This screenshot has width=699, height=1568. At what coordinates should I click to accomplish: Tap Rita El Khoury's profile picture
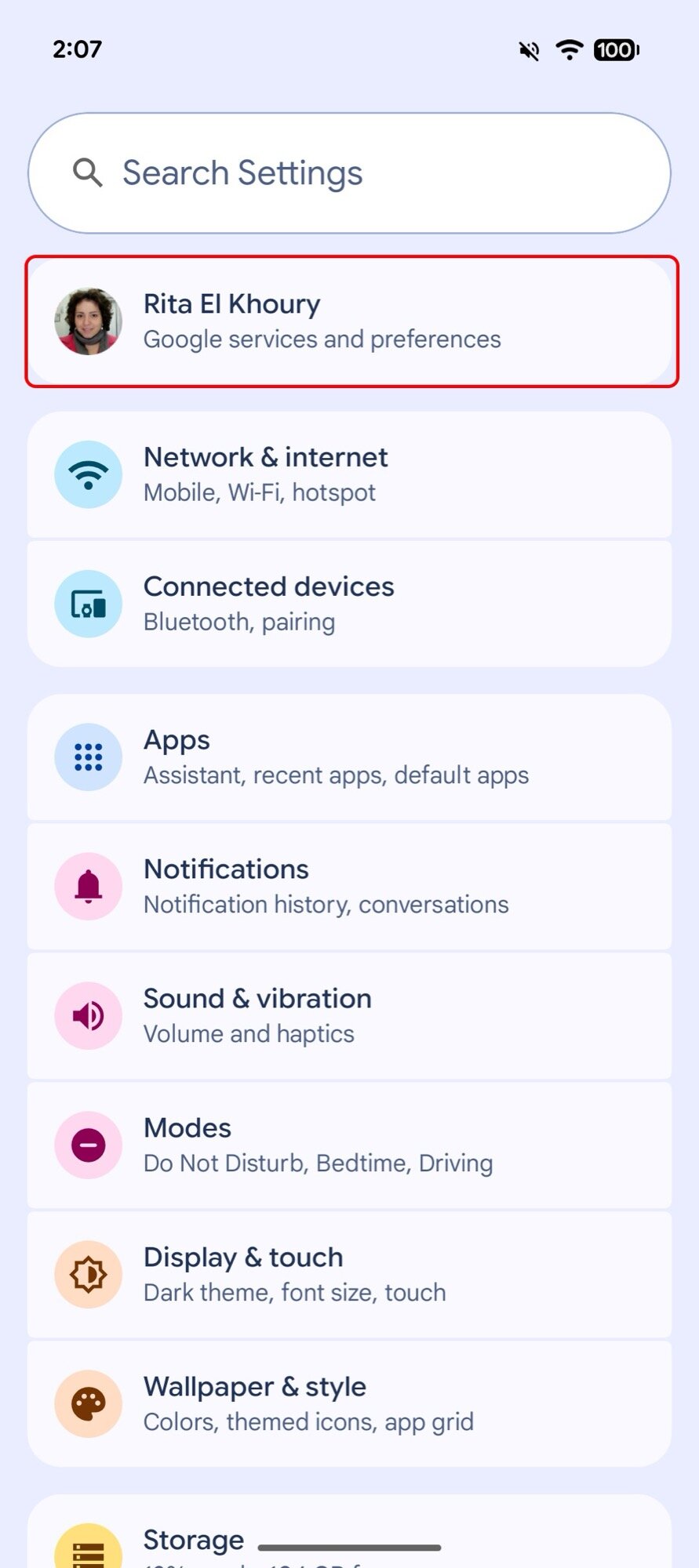88,320
